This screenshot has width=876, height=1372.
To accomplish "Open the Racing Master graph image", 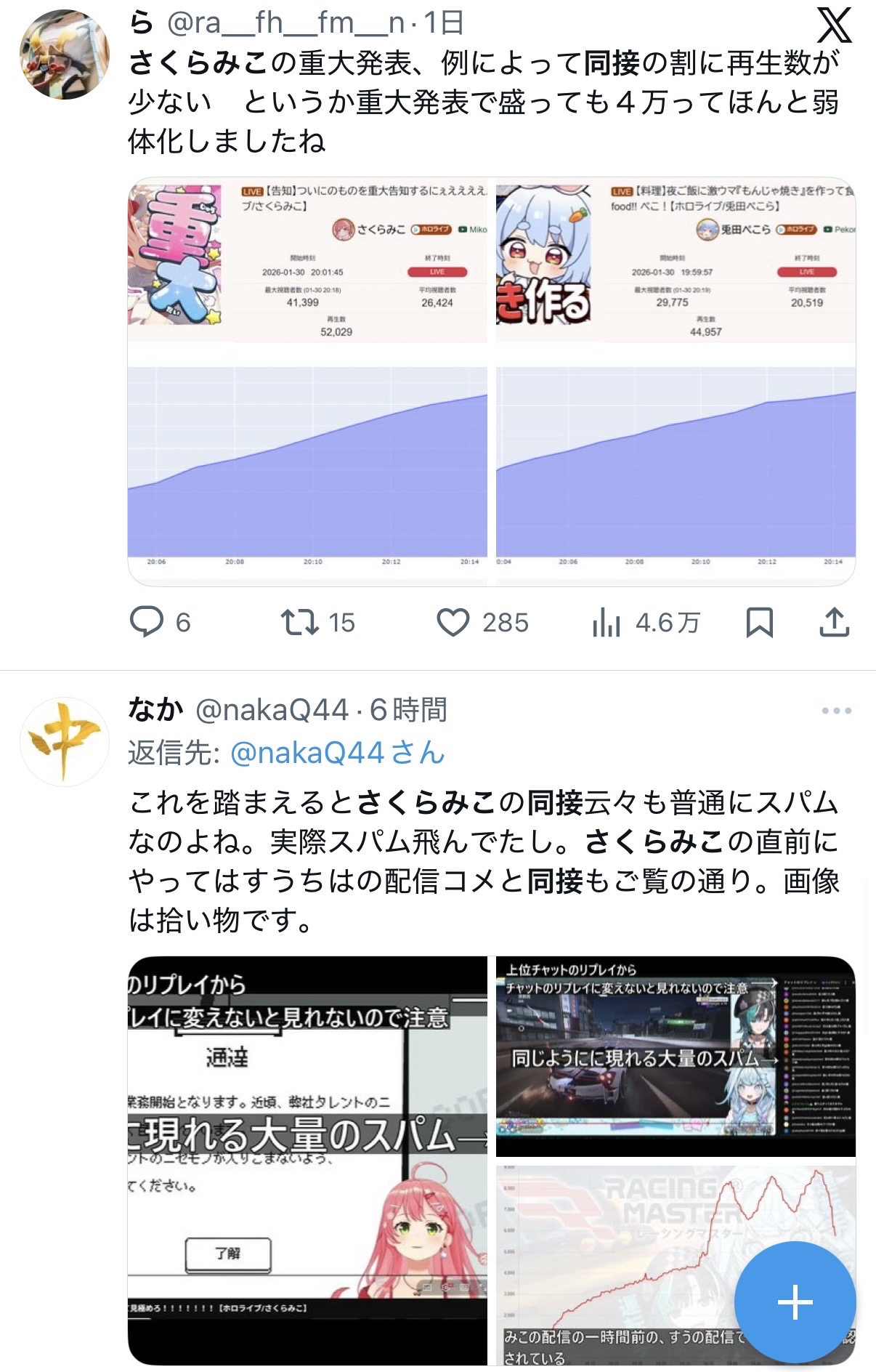I will coord(617,1264).
